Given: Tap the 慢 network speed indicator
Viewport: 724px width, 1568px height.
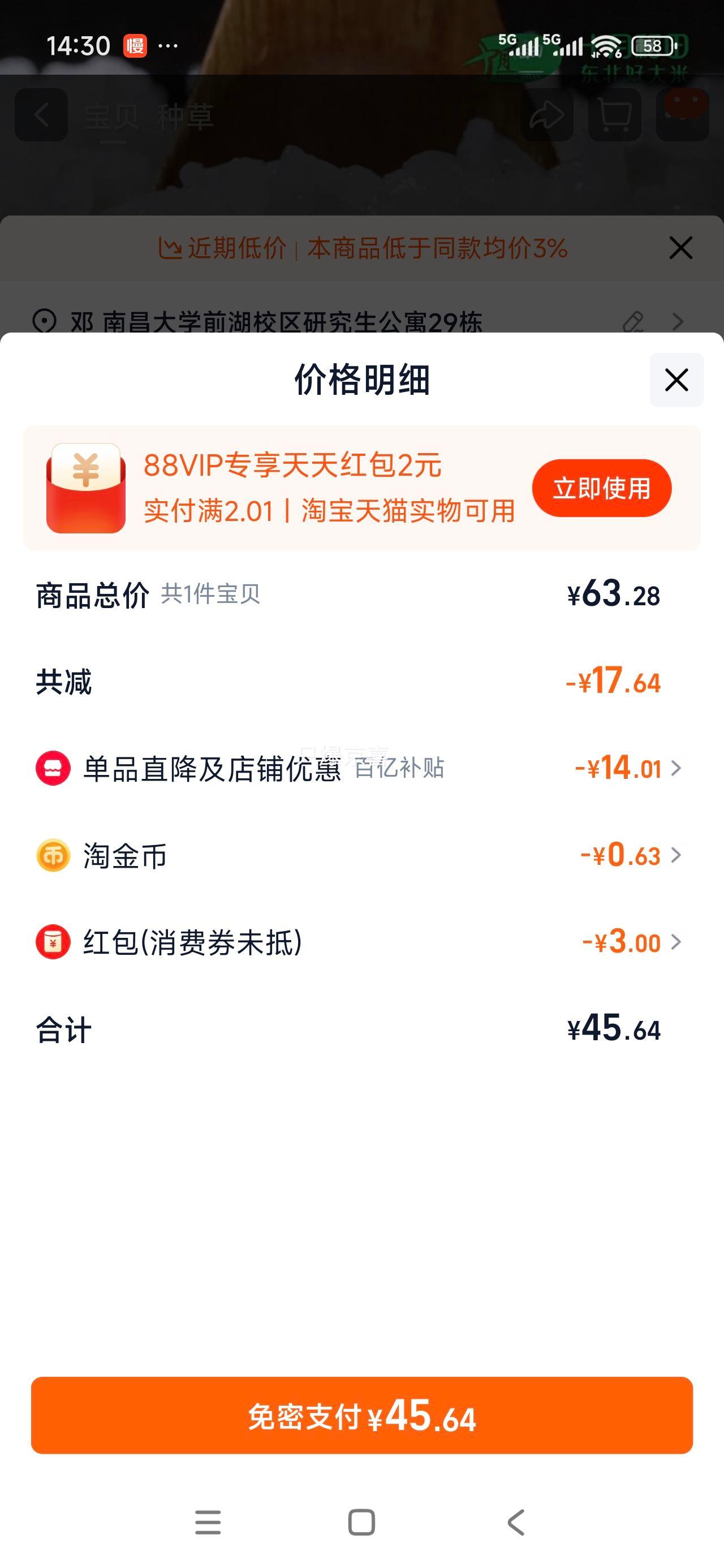Looking at the screenshot, I should (x=137, y=46).
